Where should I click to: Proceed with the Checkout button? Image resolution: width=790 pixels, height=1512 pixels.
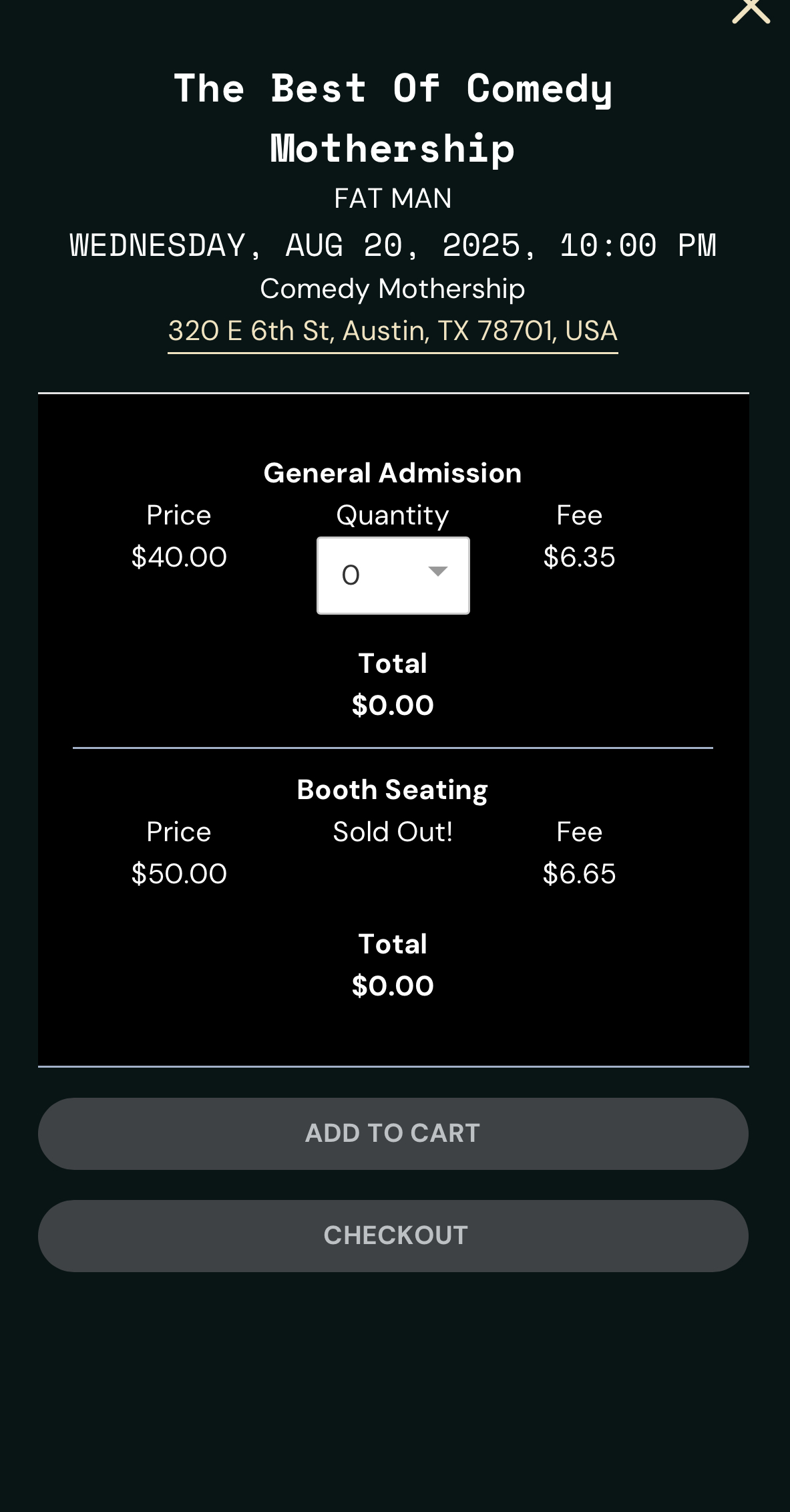click(393, 1235)
